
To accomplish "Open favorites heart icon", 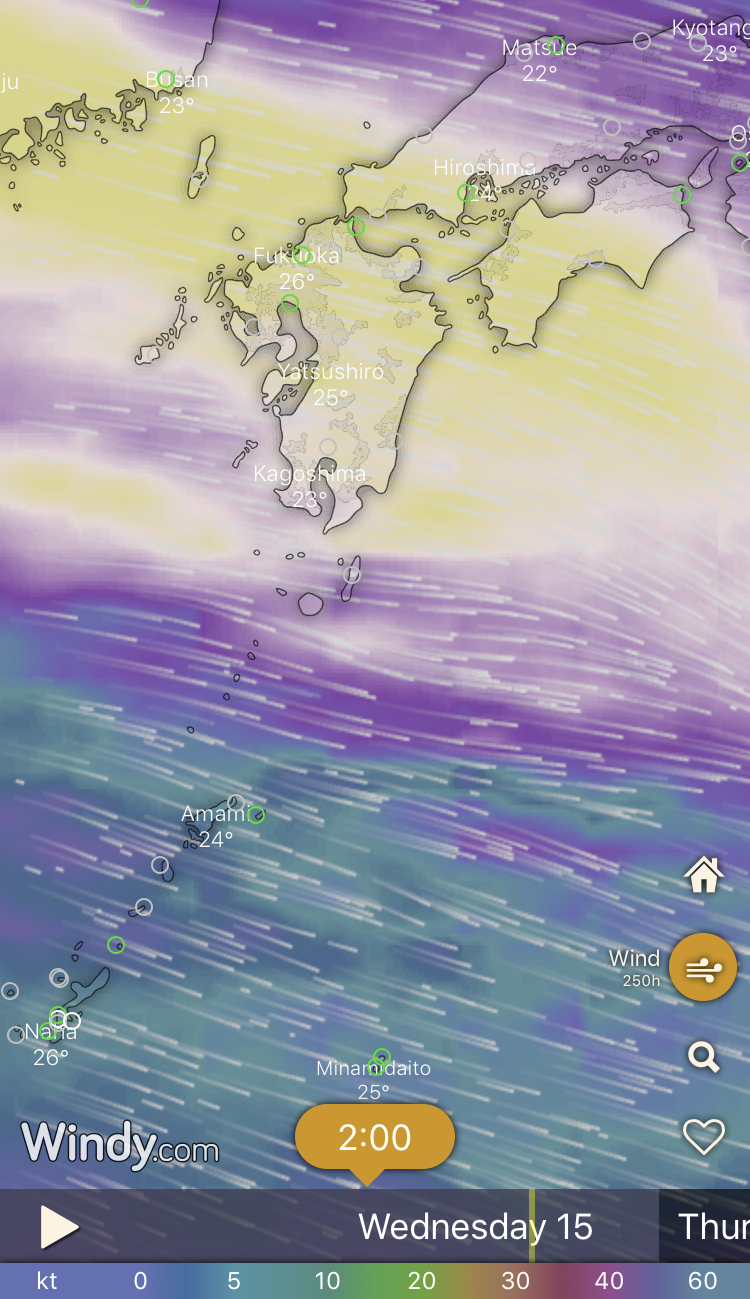I will point(703,1137).
